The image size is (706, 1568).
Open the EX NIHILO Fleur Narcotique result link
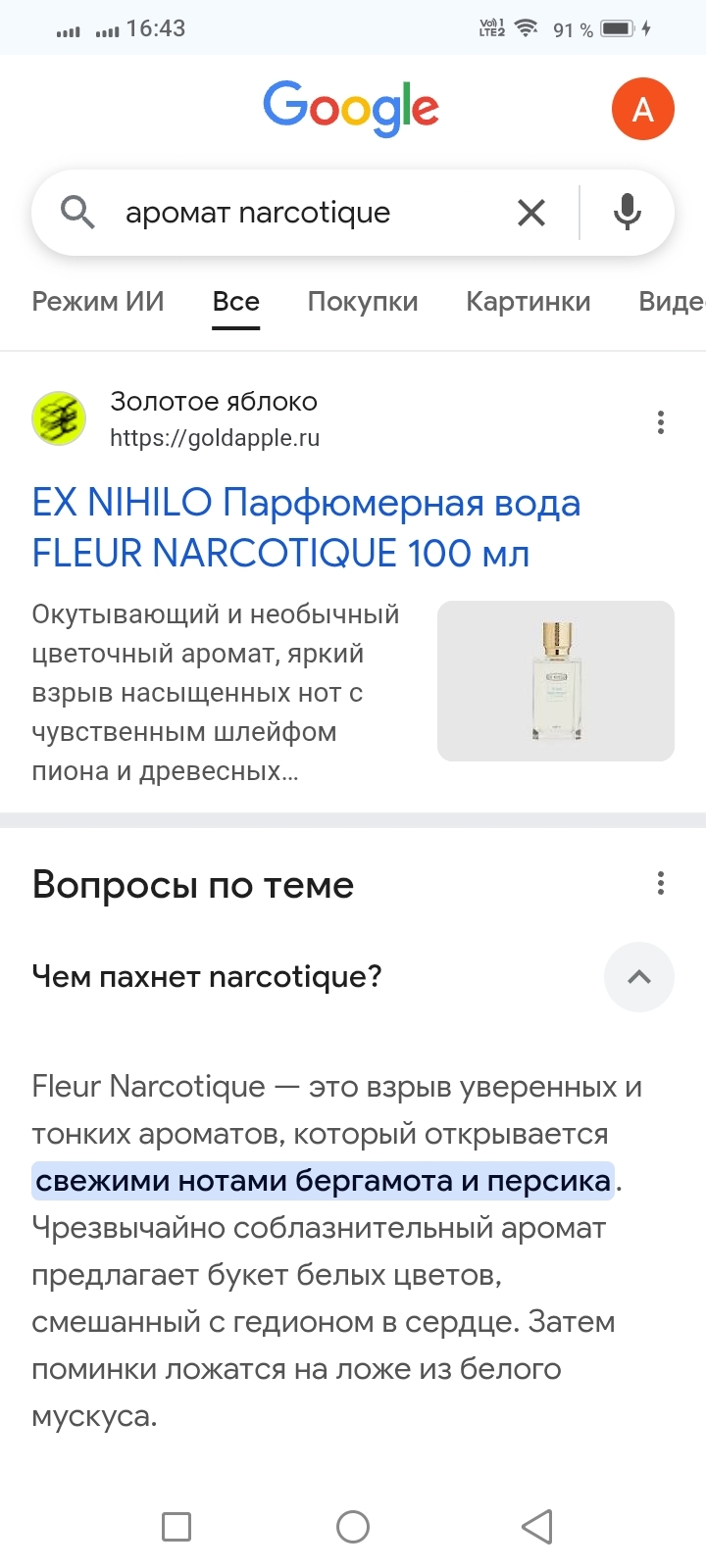[306, 528]
